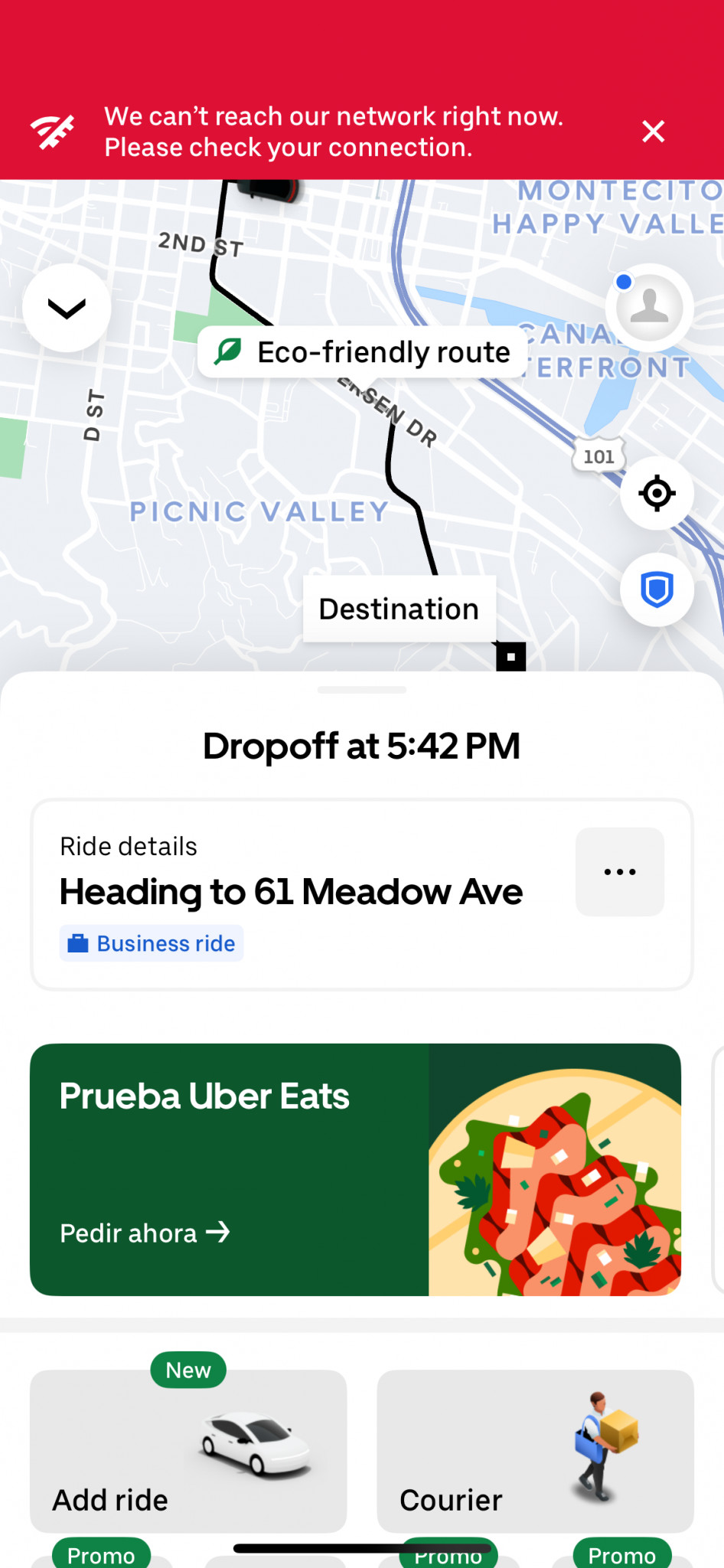This screenshot has height=1568, width=724.
Task: Collapse the map with the down chevron
Action: coord(67,309)
